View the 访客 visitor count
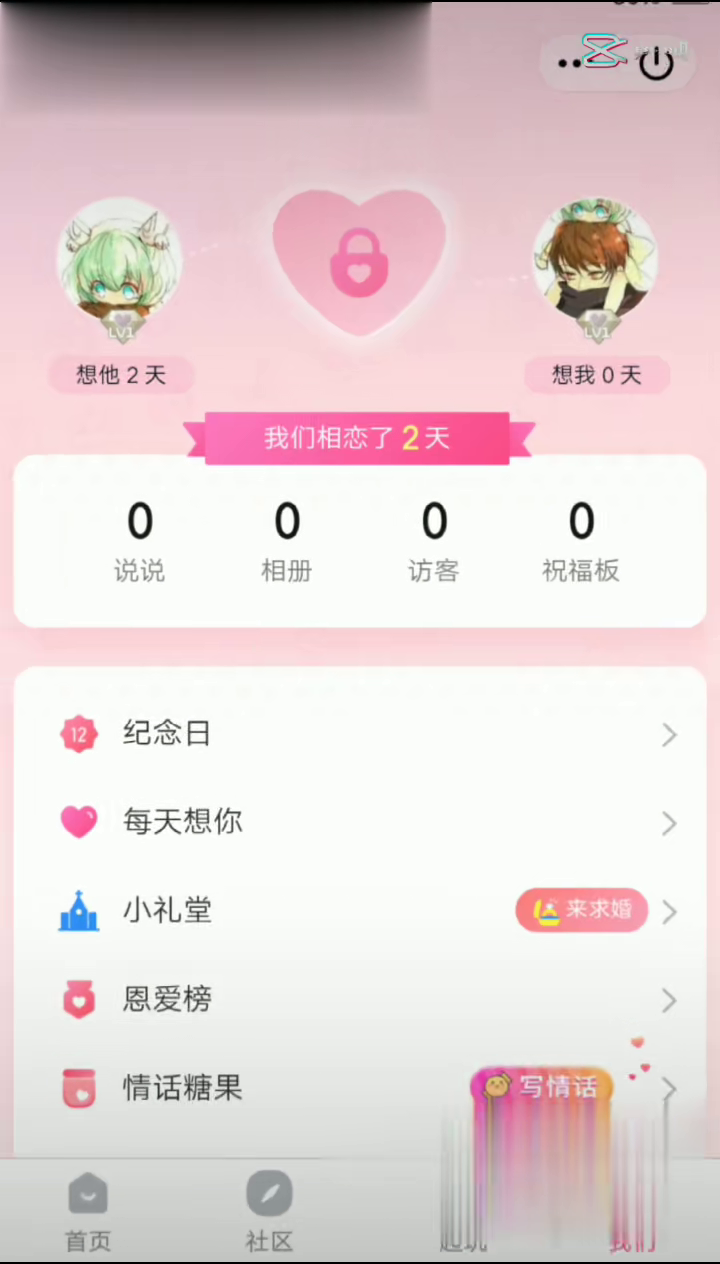Viewport: 720px width, 1264px height. pos(433,540)
